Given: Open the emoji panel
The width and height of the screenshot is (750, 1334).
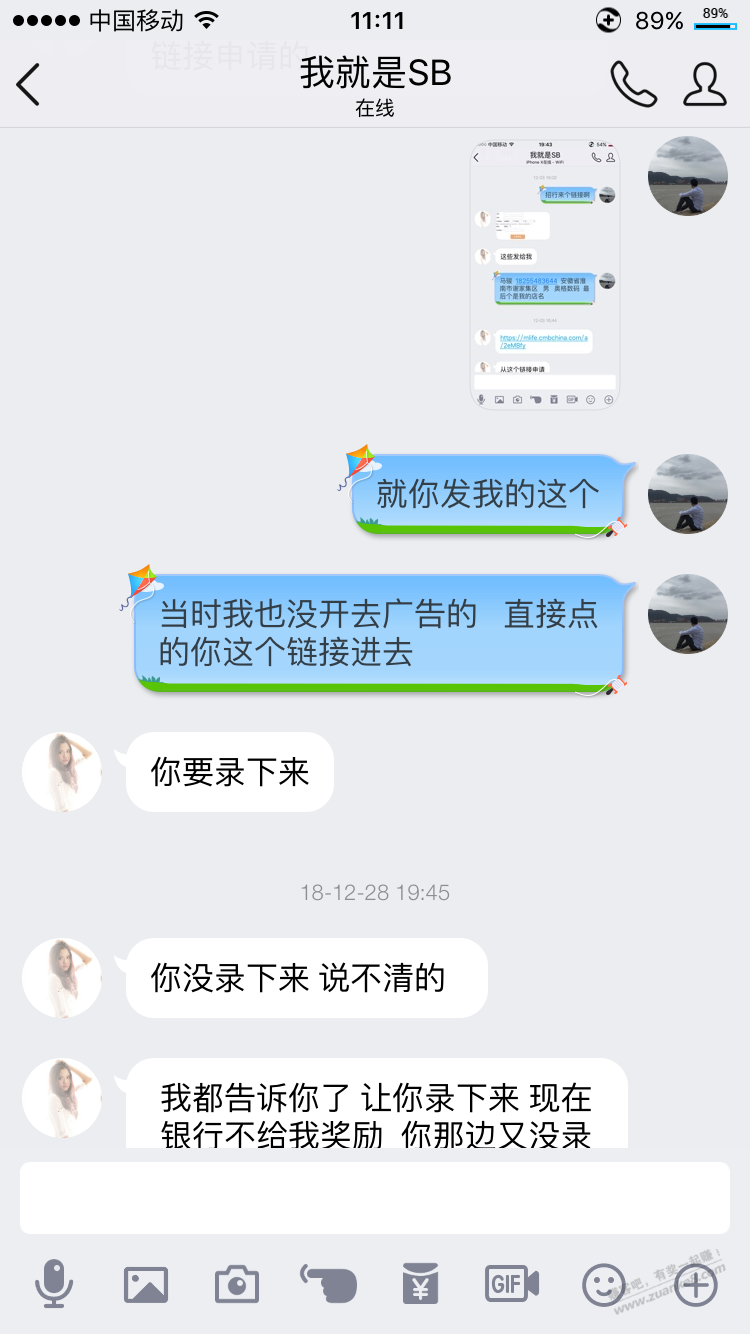Looking at the screenshot, I should 603,1284.
